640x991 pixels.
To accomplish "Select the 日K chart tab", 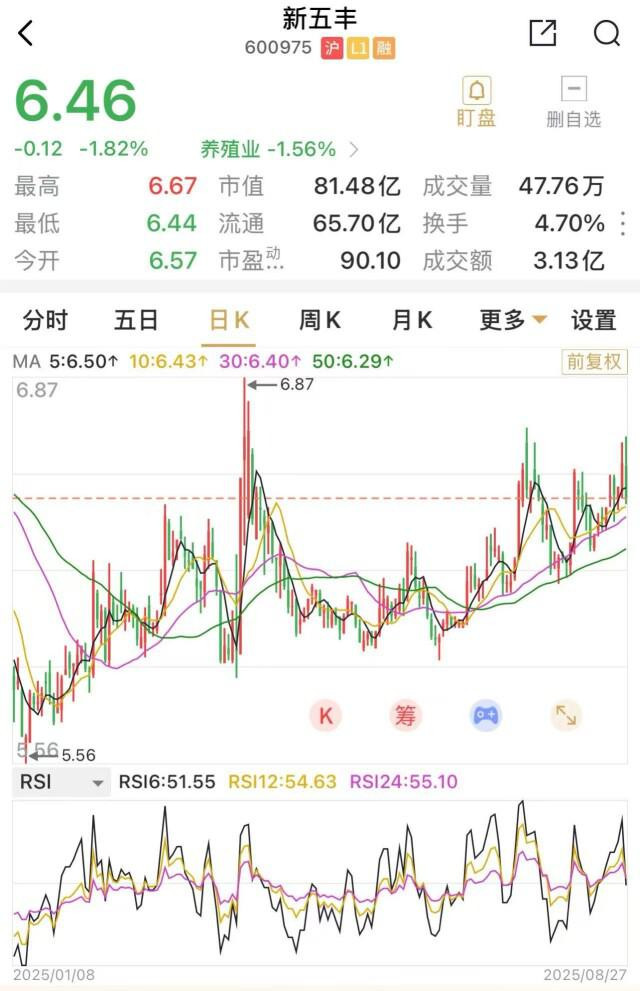I will 228,320.
